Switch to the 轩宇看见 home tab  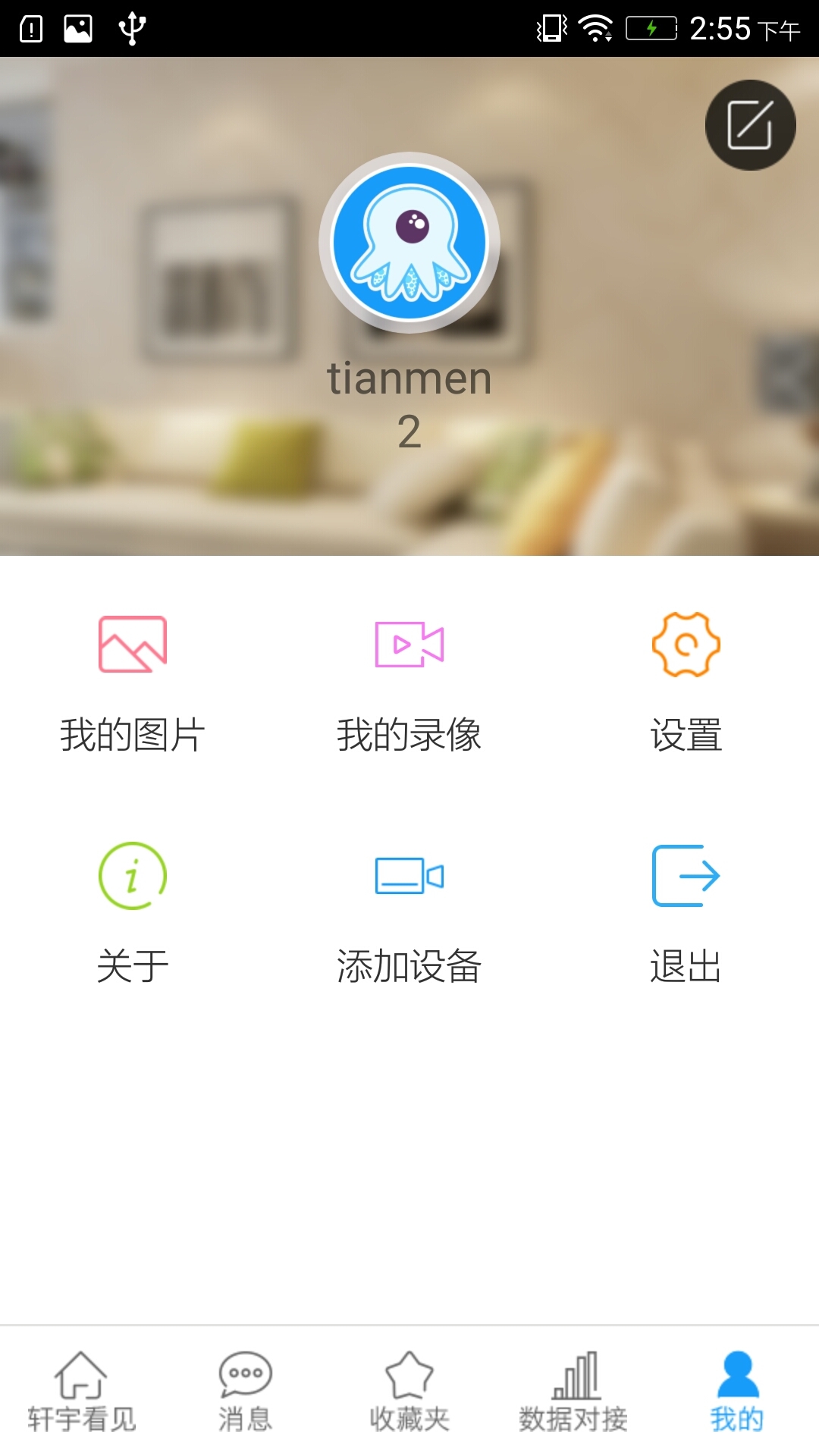point(82,1392)
